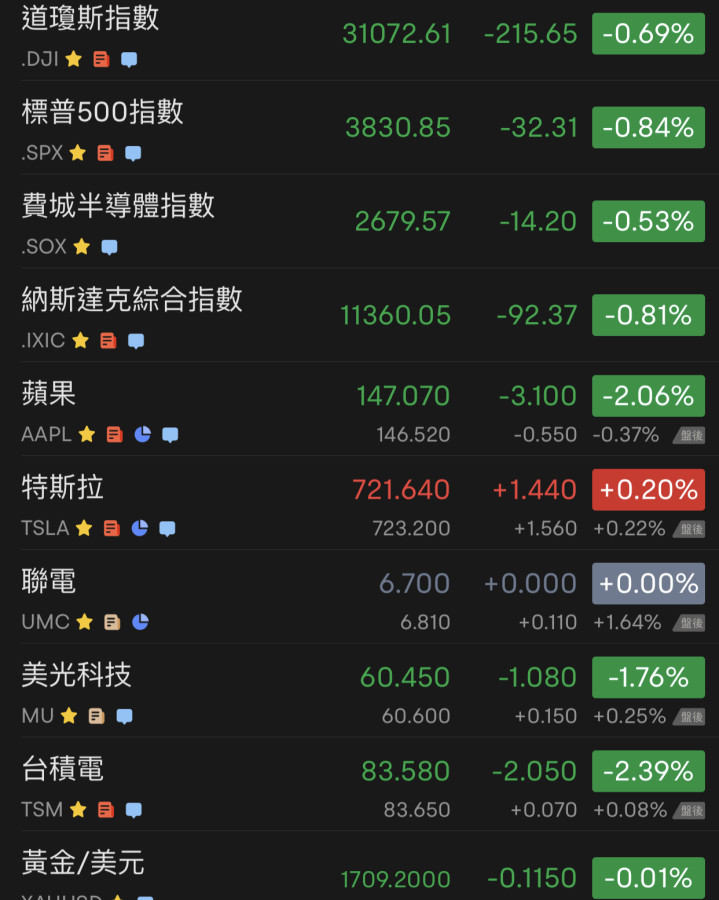This screenshot has width=719, height=900.
Task: Tap the +0.00% change badge for 聯電
Action: 648,583
